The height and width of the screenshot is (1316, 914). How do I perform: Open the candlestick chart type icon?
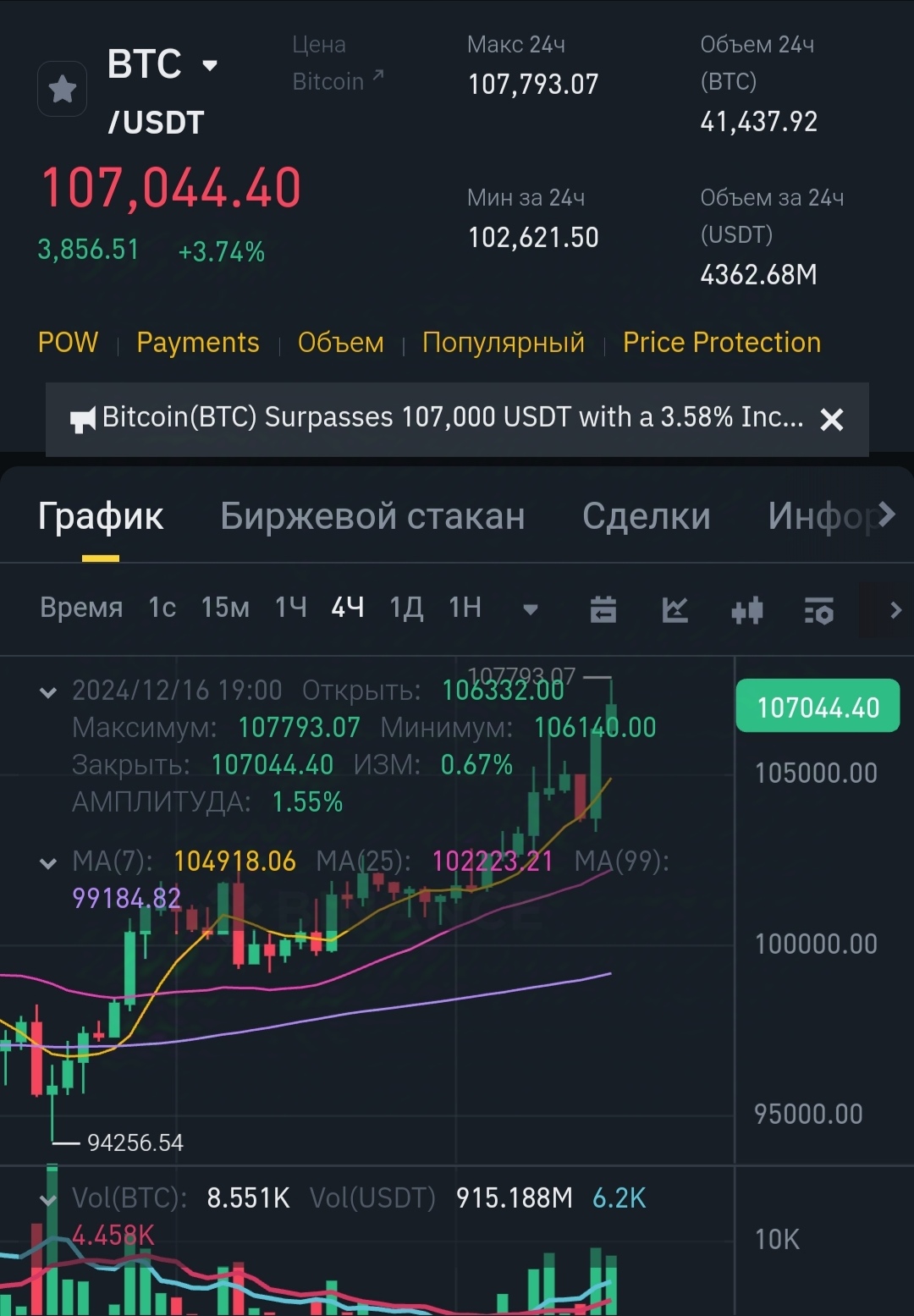pyautogui.click(x=746, y=610)
